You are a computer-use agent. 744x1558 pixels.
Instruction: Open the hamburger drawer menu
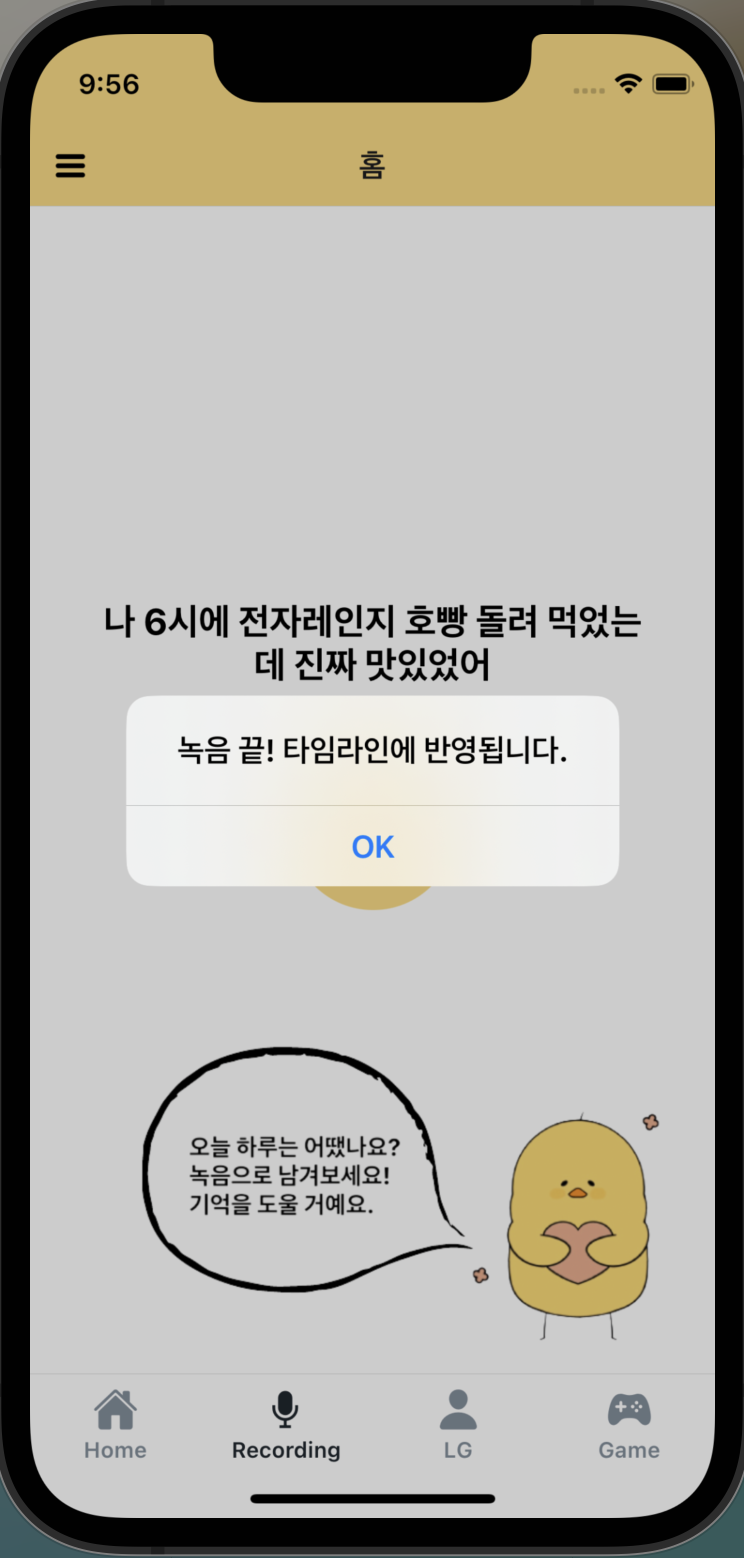click(70, 166)
